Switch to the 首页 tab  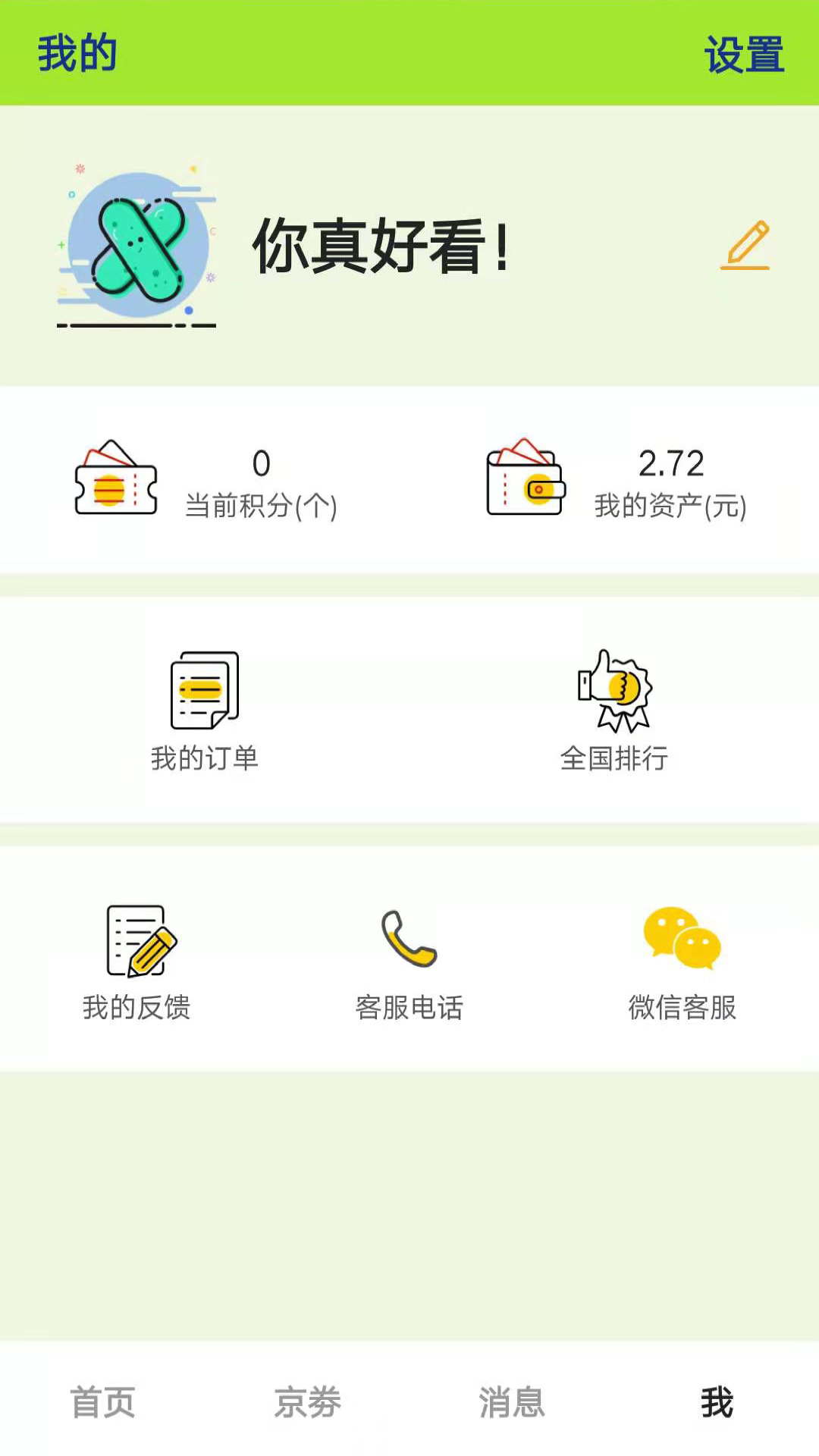(x=102, y=1403)
